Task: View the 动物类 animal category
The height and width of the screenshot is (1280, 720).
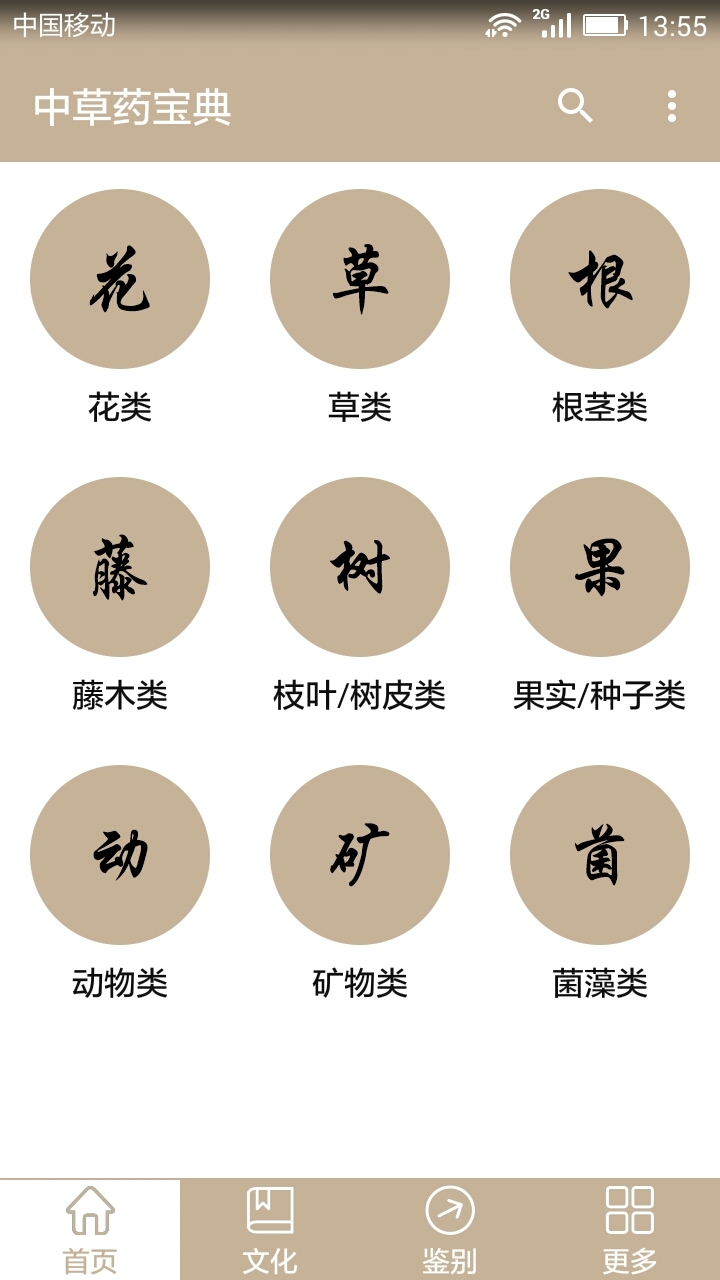Action: pos(120,855)
